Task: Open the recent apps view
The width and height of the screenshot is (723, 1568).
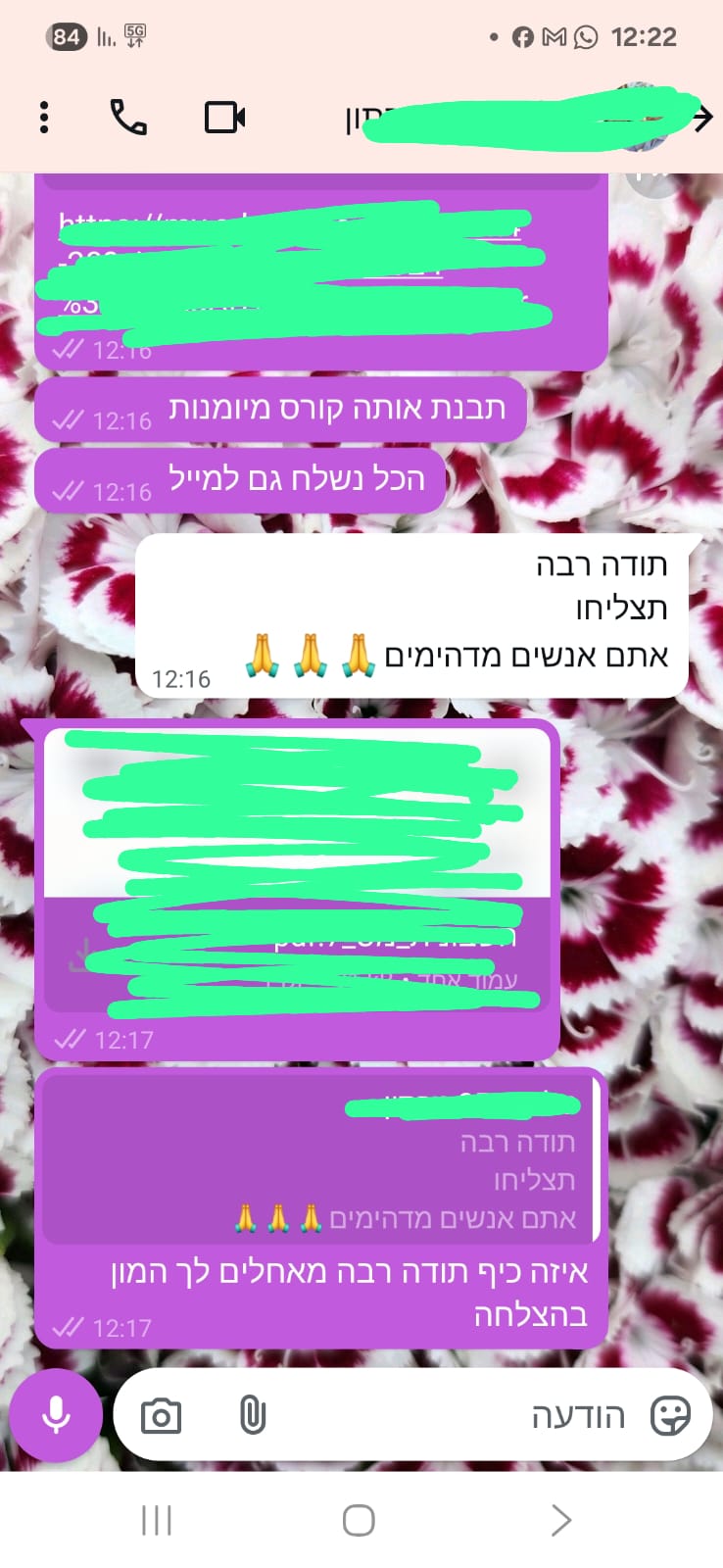Action: coord(157,1520)
